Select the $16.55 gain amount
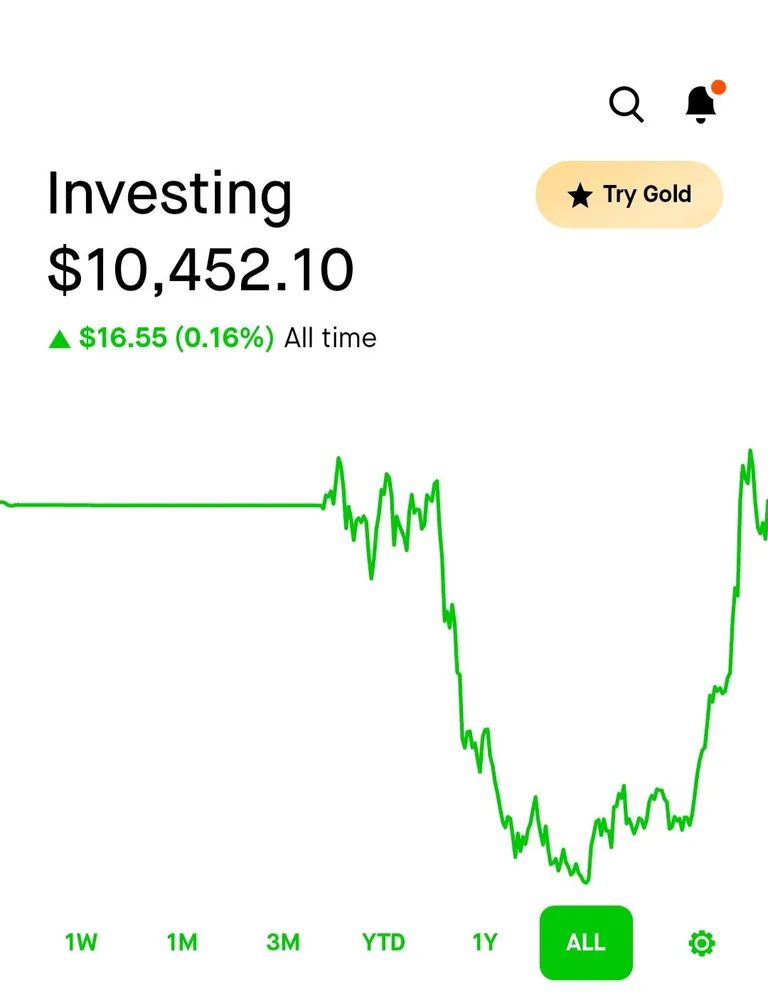 click(x=123, y=337)
